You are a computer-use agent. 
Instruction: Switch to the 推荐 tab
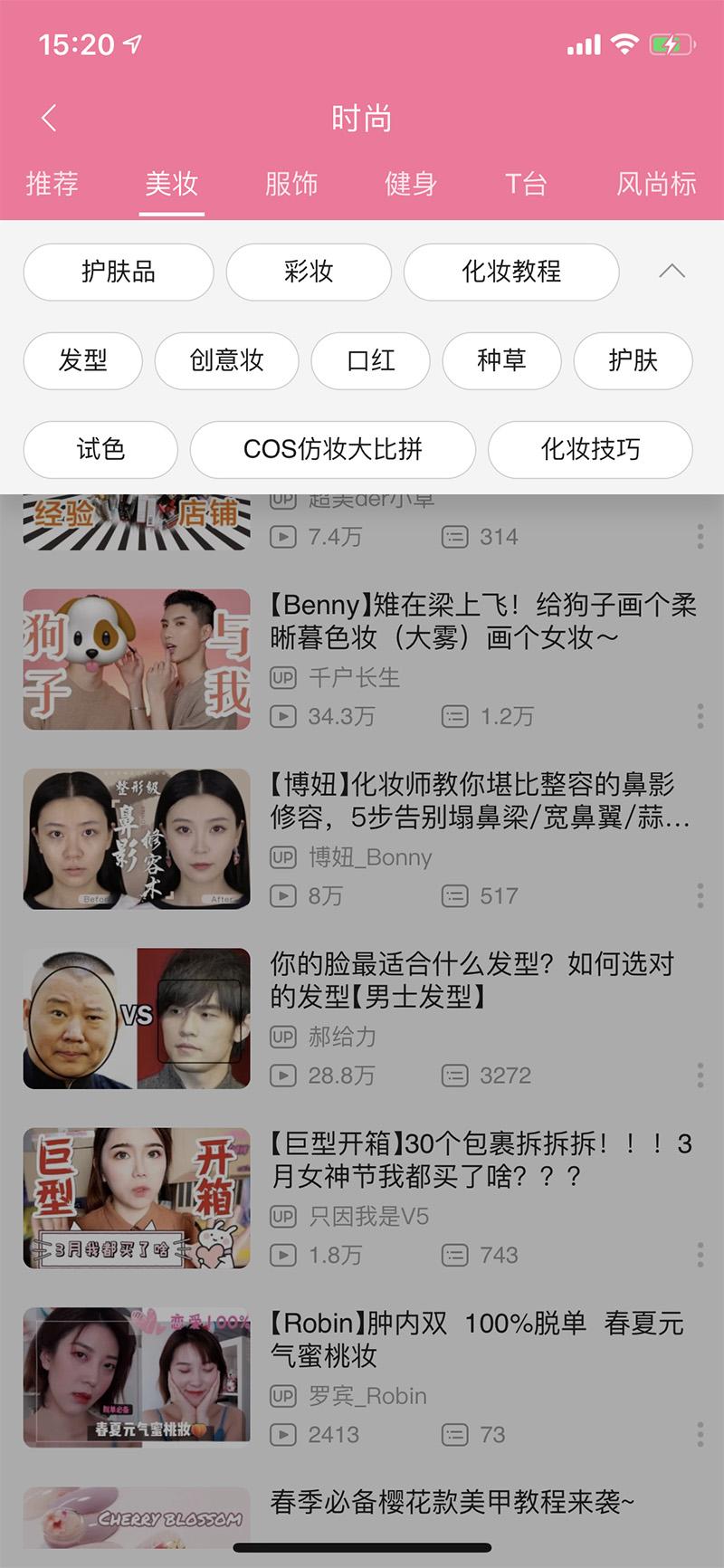(52, 184)
